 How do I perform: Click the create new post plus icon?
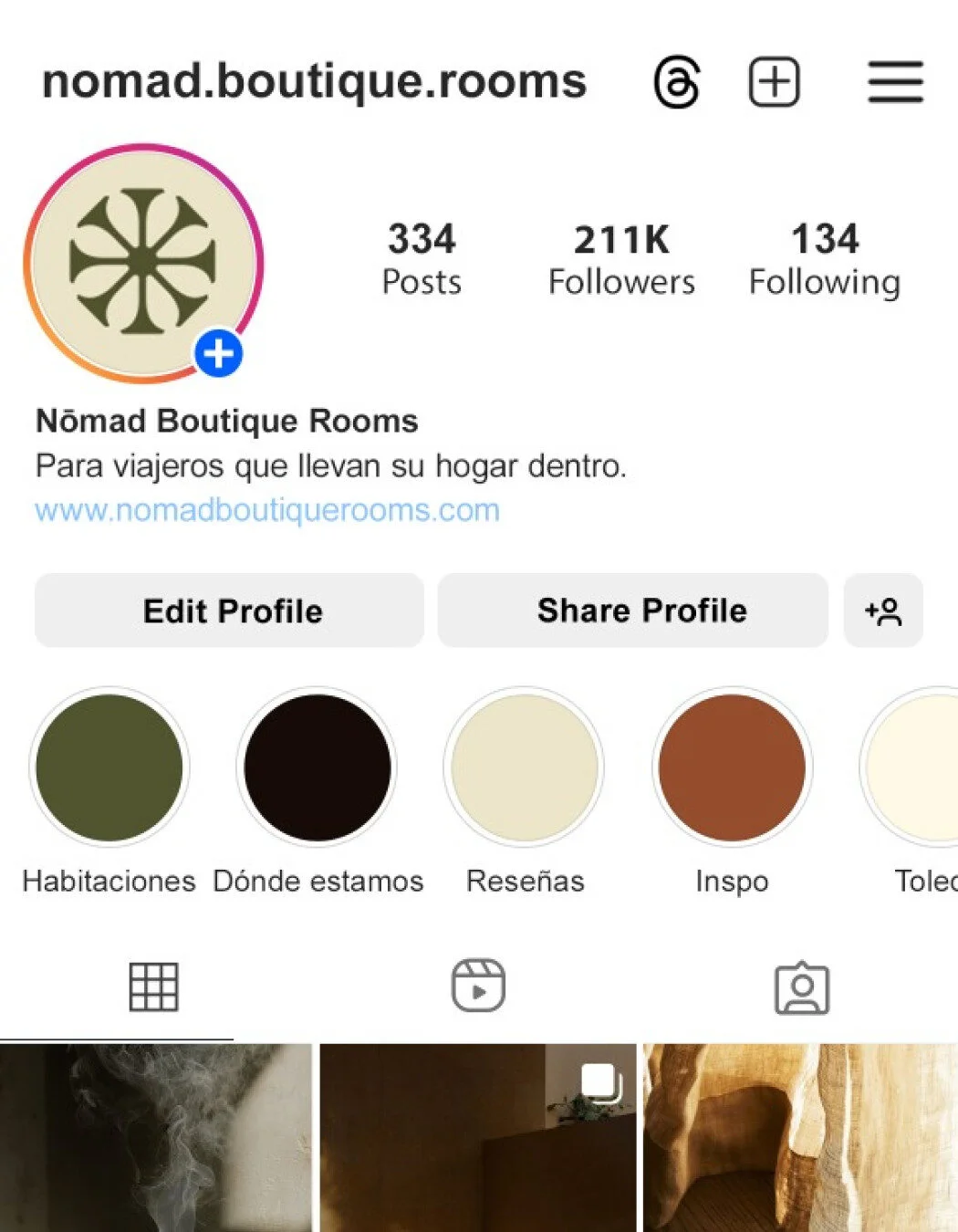coord(775,81)
